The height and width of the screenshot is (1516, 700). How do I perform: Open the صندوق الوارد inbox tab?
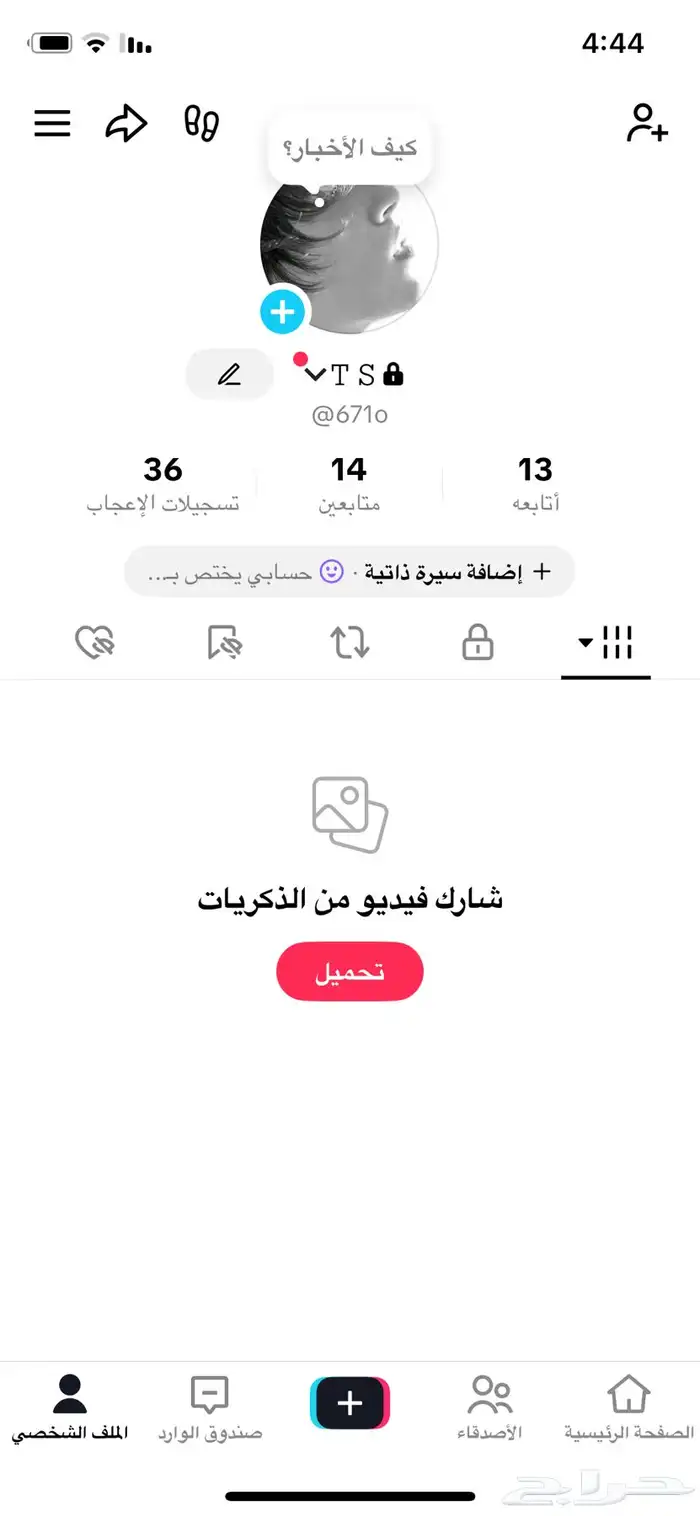[x=210, y=1406]
